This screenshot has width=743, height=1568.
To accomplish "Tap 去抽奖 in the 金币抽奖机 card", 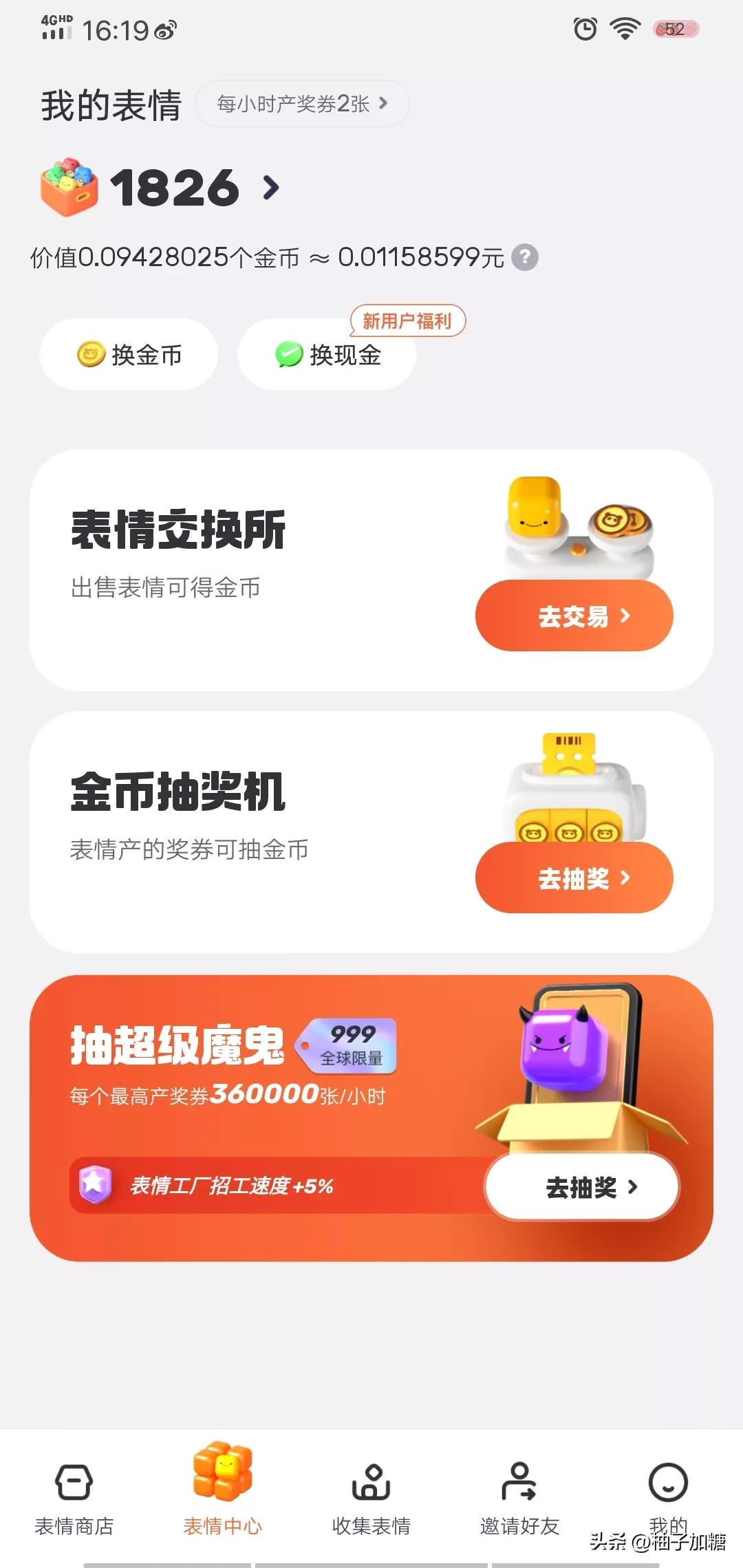I will click(x=576, y=878).
